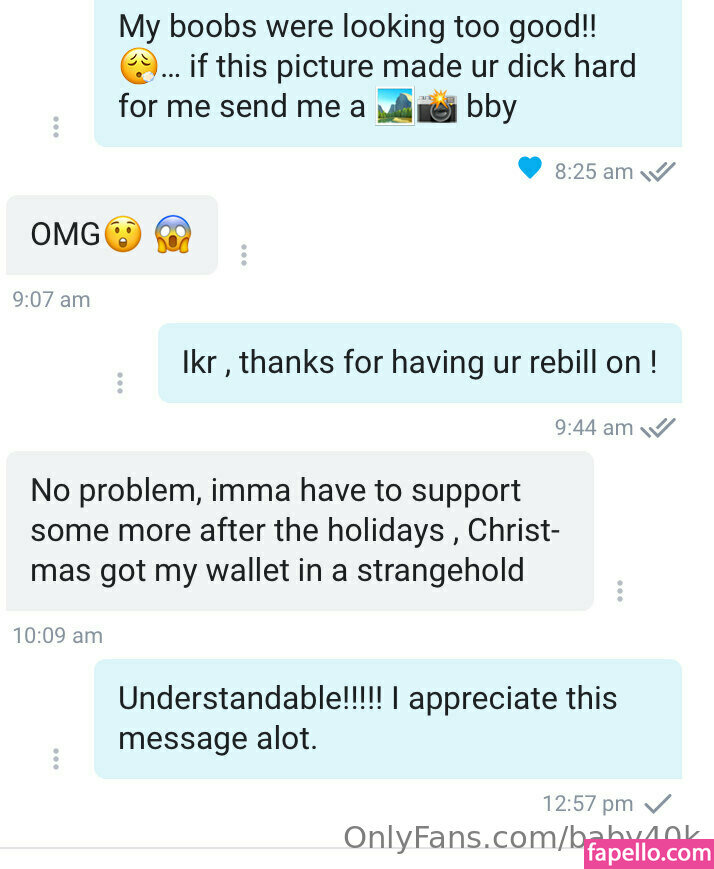This screenshot has width=714, height=869.
Task: Open options for the 'No problem' message
Action: [x=620, y=590]
